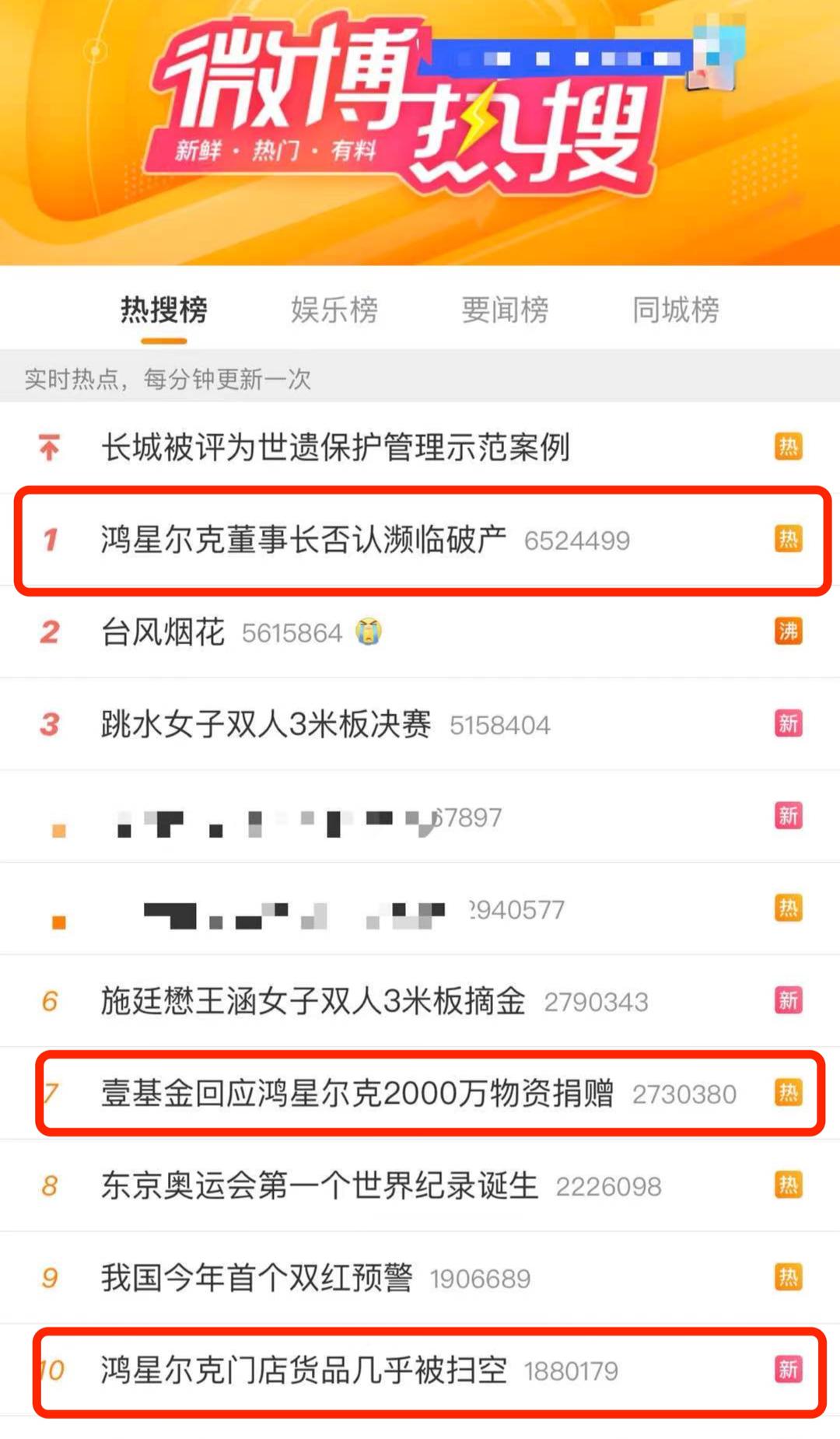840x1439 pixels.
Task: Open topic 跳水女子双人3米板决赛
Action: [420, 724]
